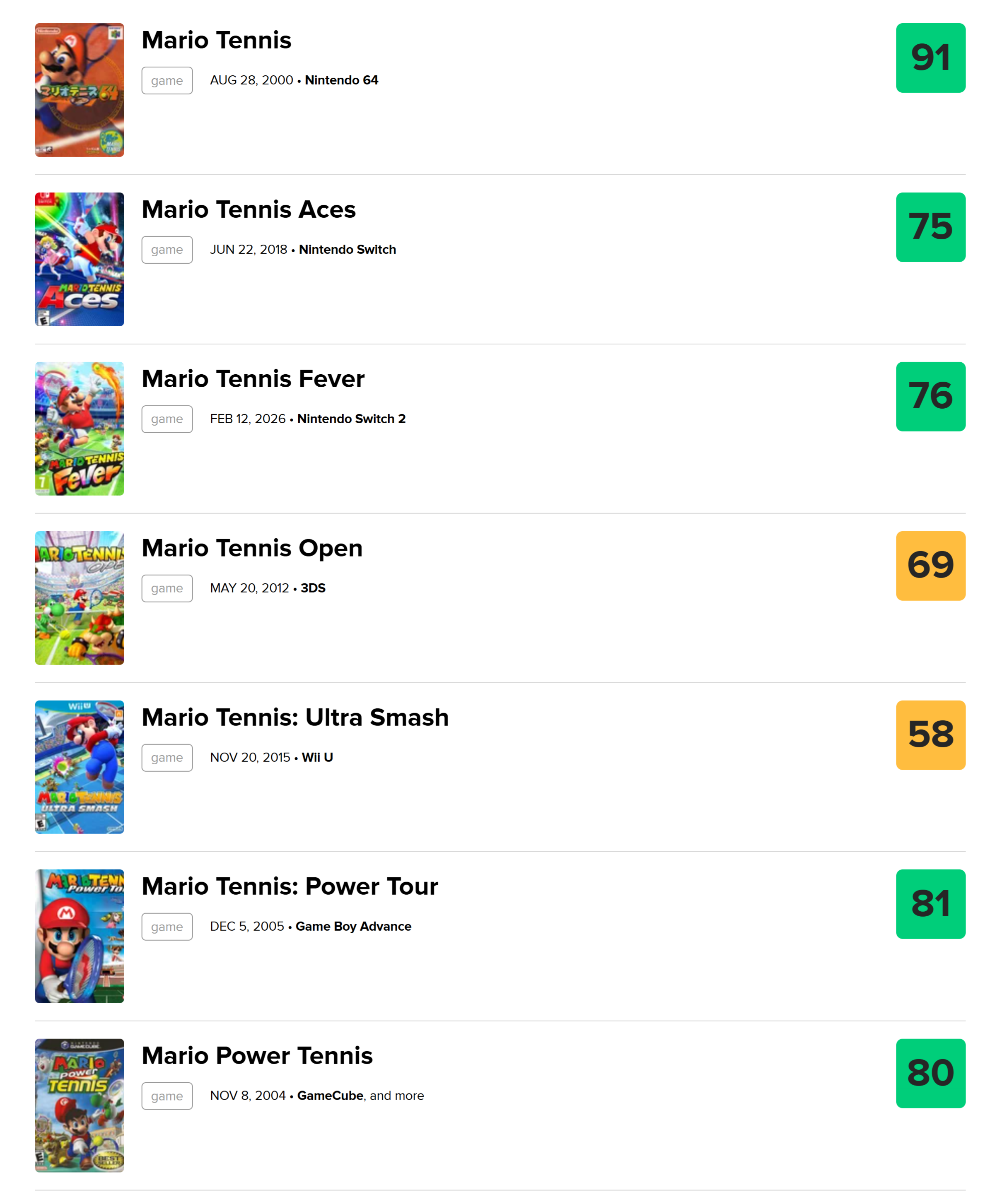Image resolution: width=985 pixels, height=1204 pixels.
Task: Select the Mario Tennis Open 3DS entry
Action: coord(251,548)
